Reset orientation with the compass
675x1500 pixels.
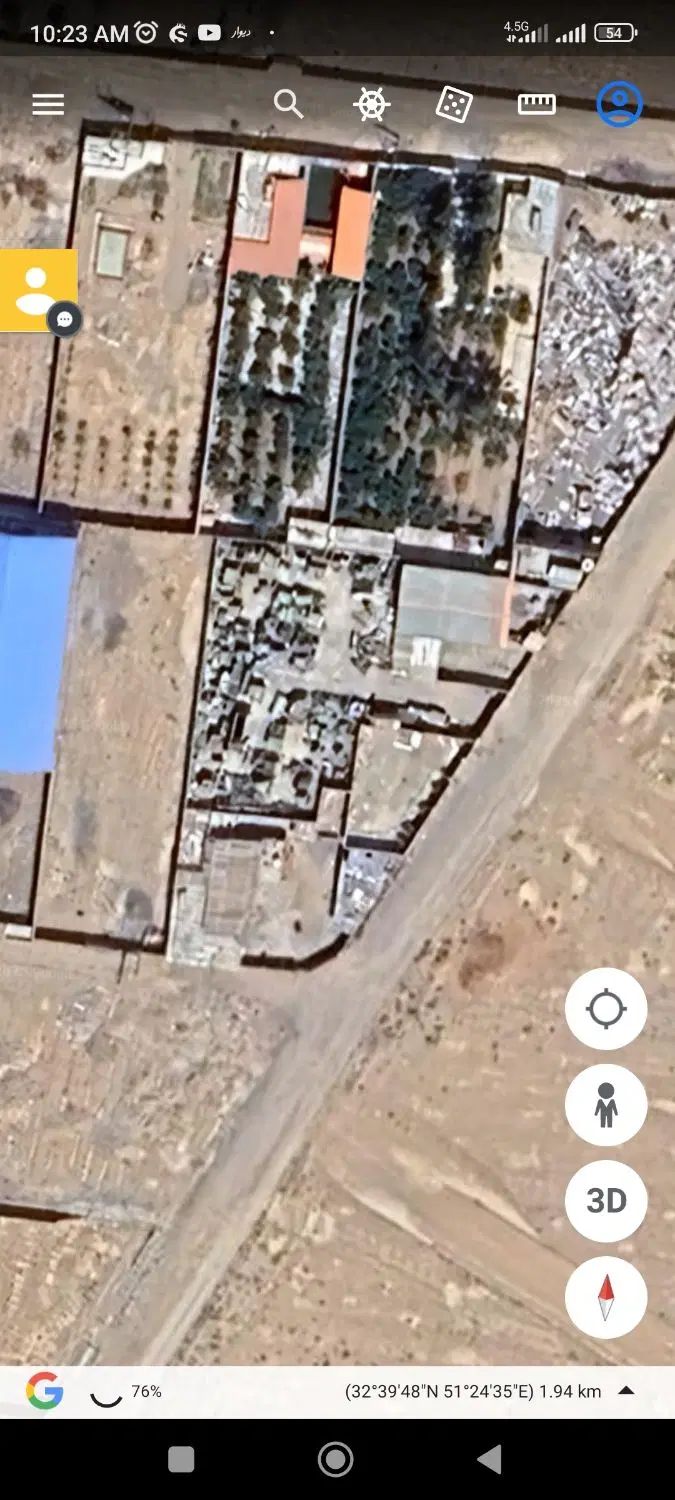(x=606, y=1297)
